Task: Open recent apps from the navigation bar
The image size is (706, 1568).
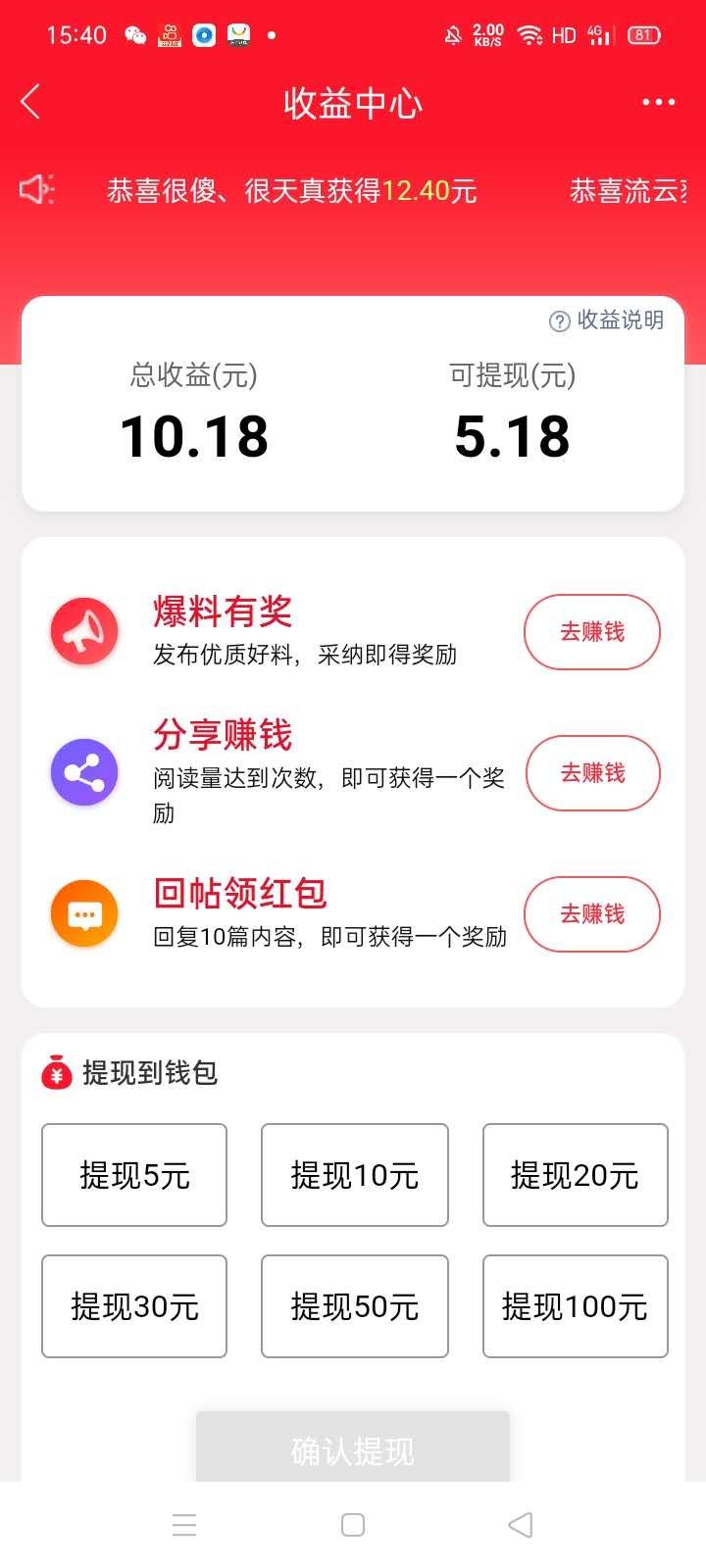Action: coord(184,1525)
